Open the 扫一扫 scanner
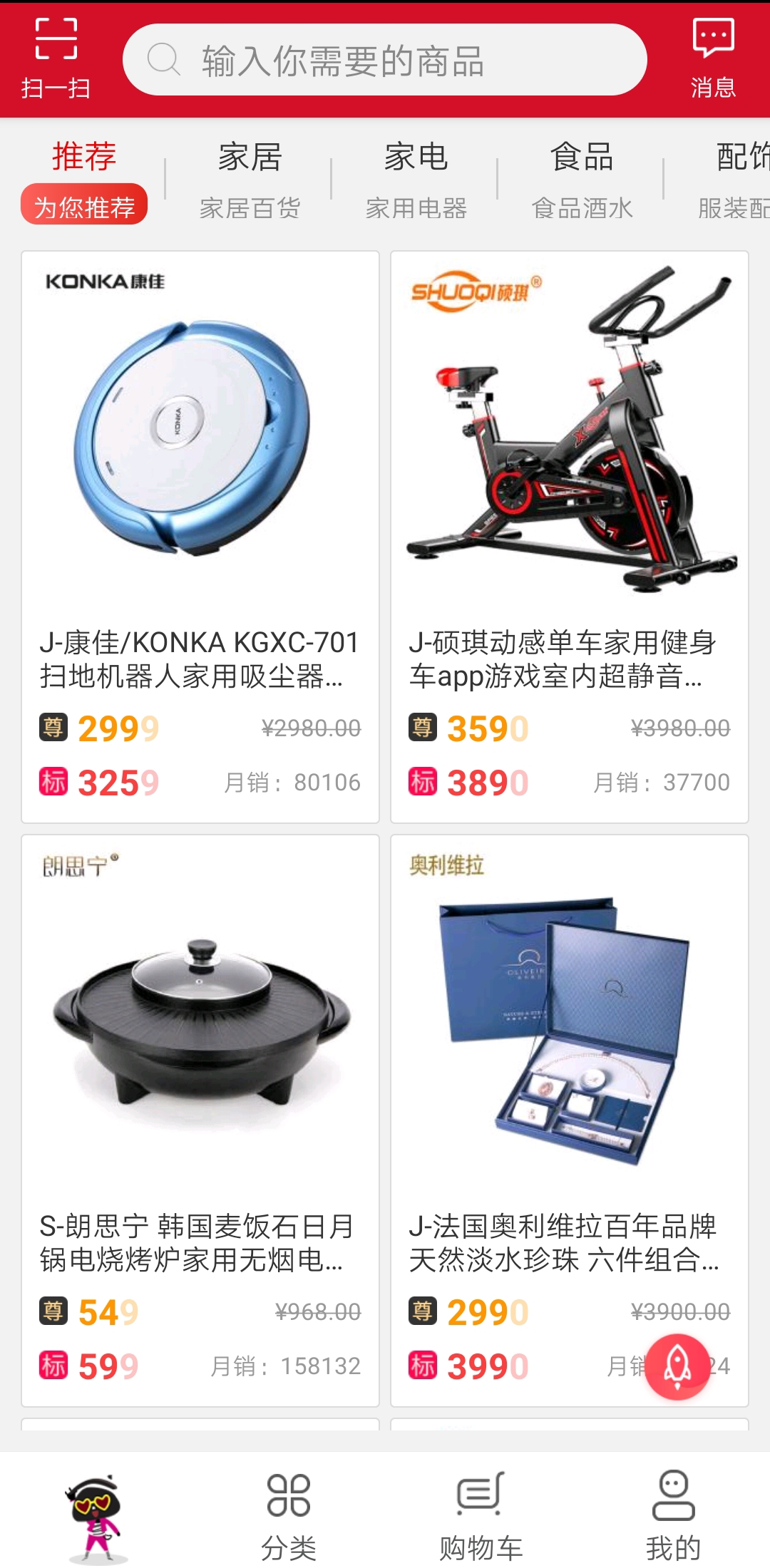770x1568 pixels. click(x=56, y=58)
